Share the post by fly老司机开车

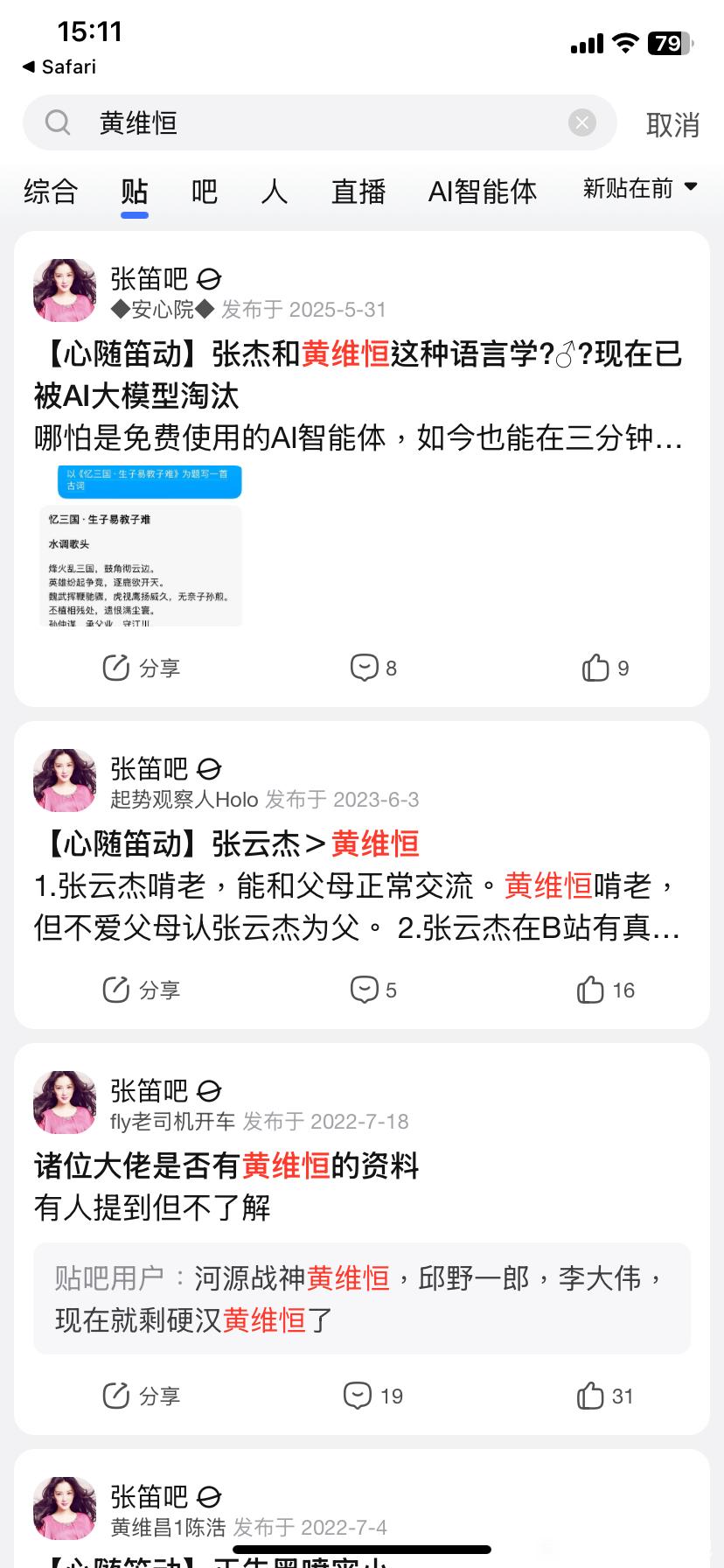pos(142,1396)
